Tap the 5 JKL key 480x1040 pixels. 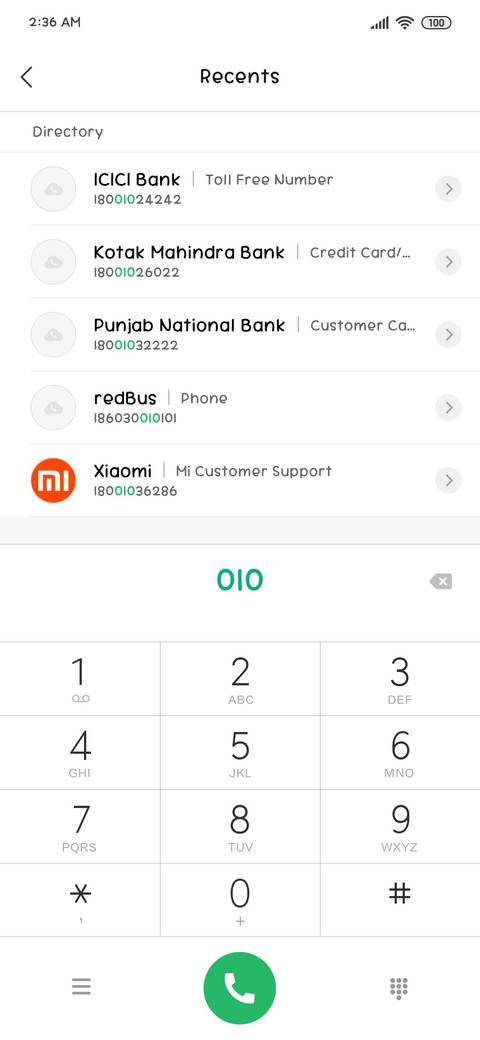pos(240,753)
